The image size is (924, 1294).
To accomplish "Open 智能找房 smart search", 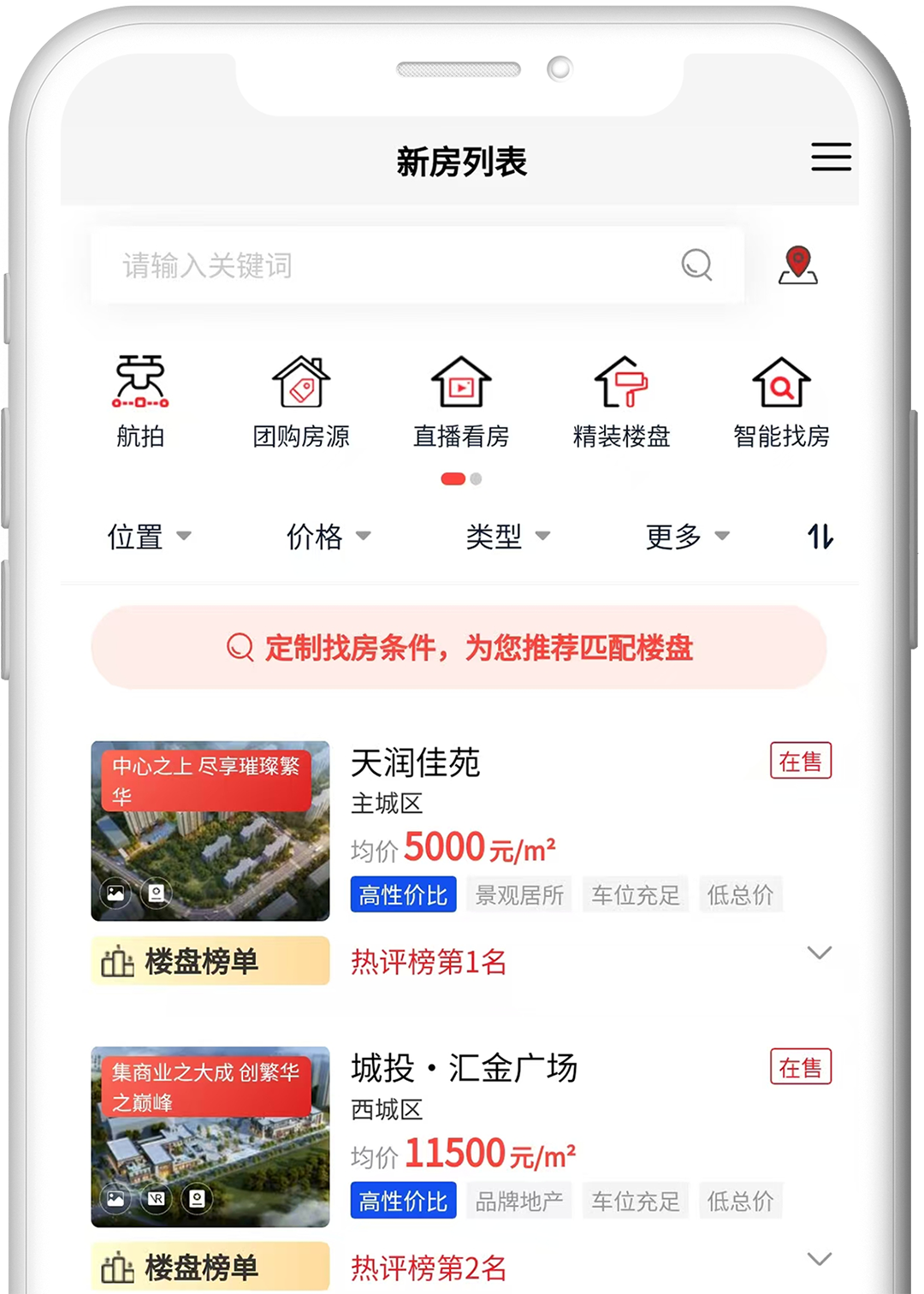I will pos(781,401).
